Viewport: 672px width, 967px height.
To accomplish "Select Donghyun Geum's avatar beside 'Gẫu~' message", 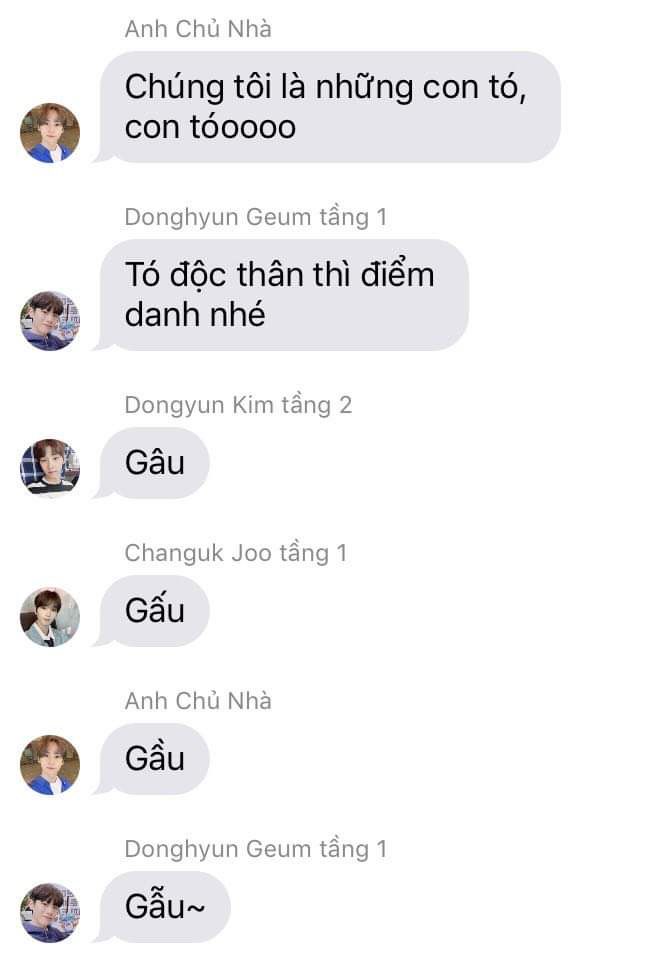I will [50, 912].
